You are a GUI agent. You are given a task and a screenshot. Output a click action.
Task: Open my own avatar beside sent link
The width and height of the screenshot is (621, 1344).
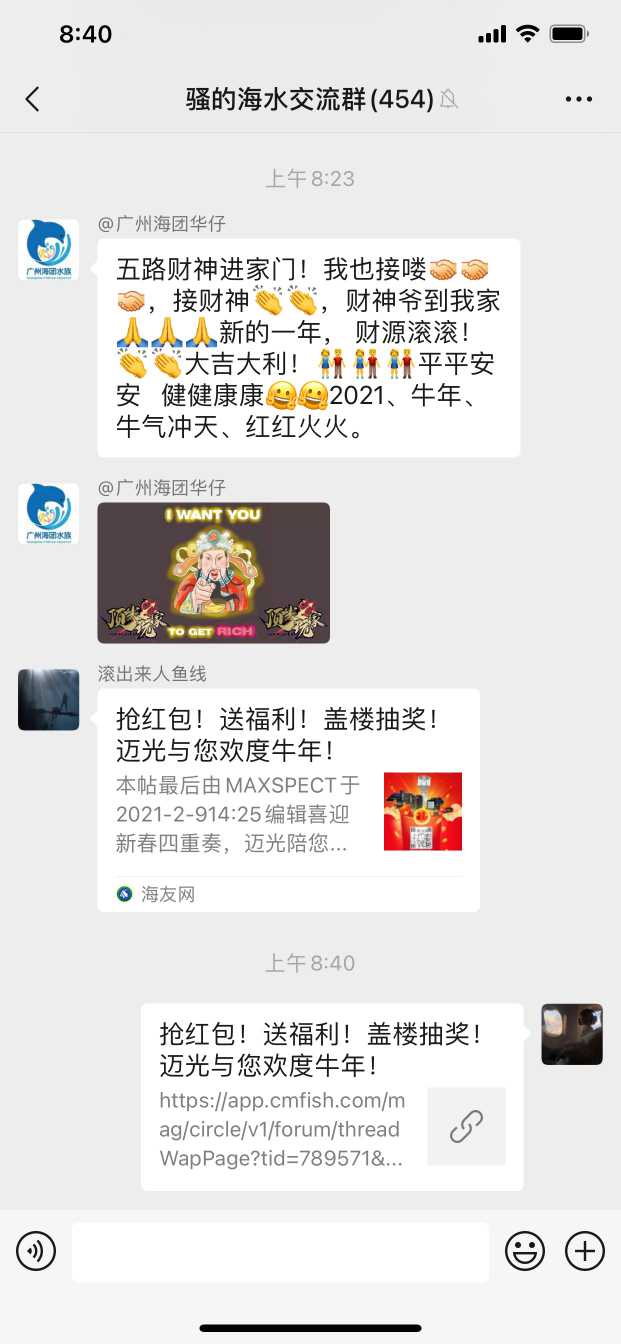click(x=572, y=1034)
